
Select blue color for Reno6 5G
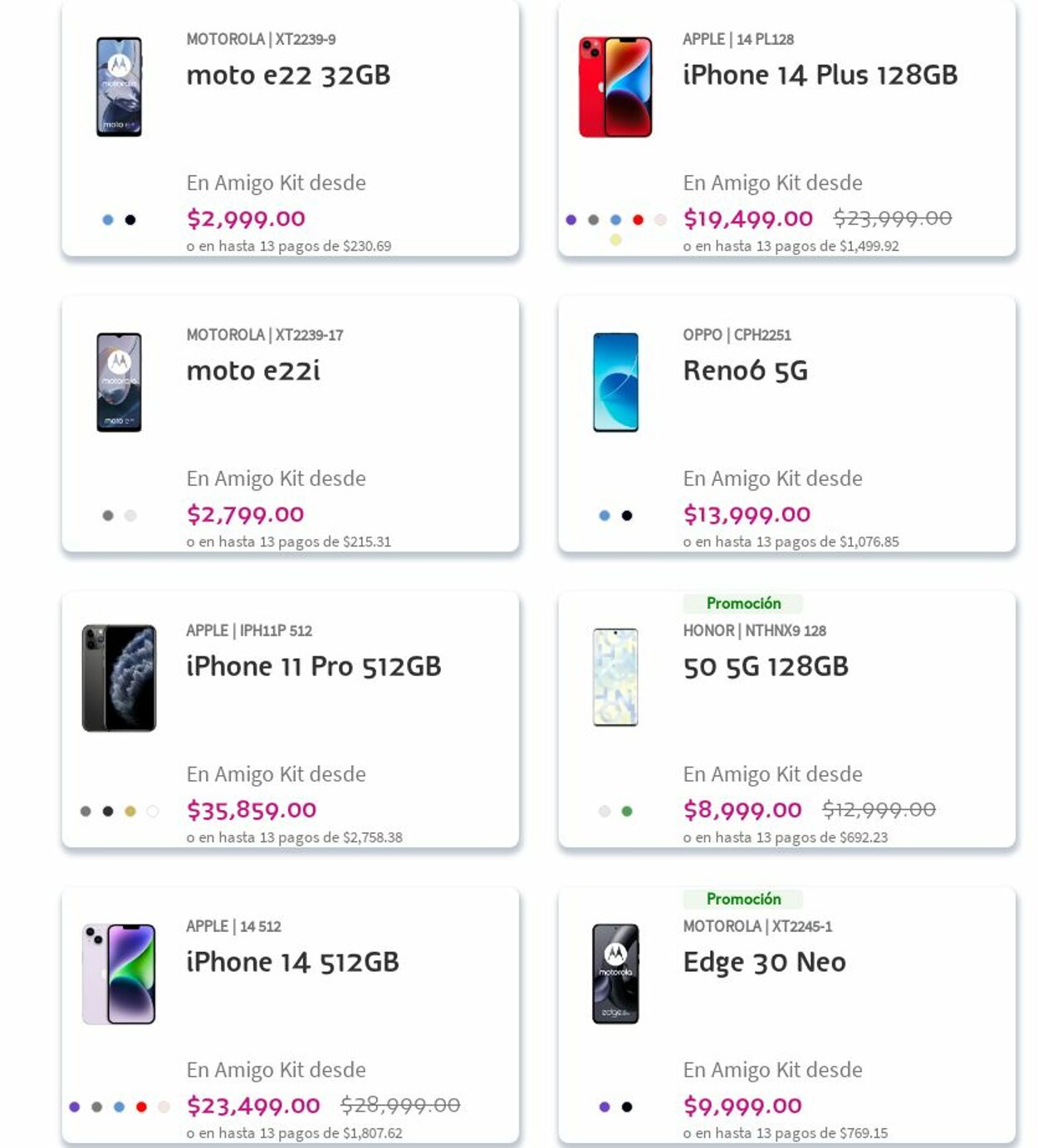(x=605, y=516)
